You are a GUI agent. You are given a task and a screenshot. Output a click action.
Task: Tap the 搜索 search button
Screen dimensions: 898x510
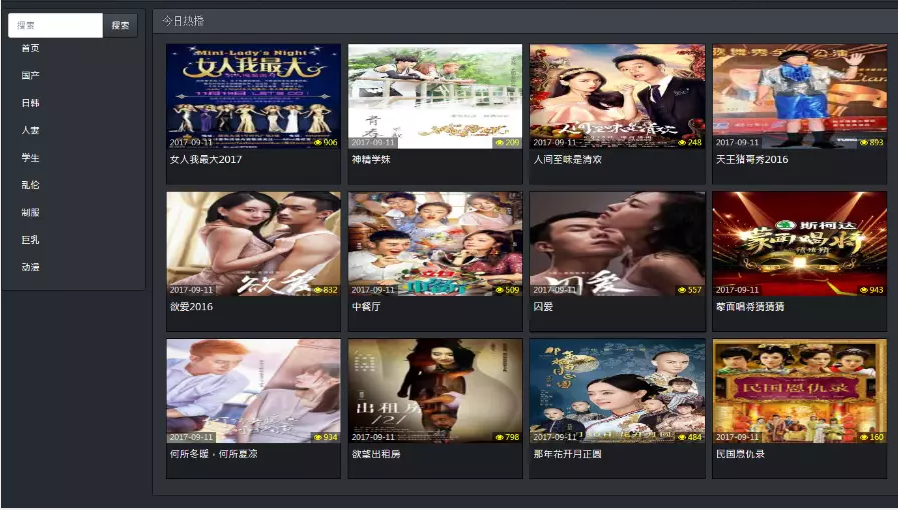pos(120,25)
